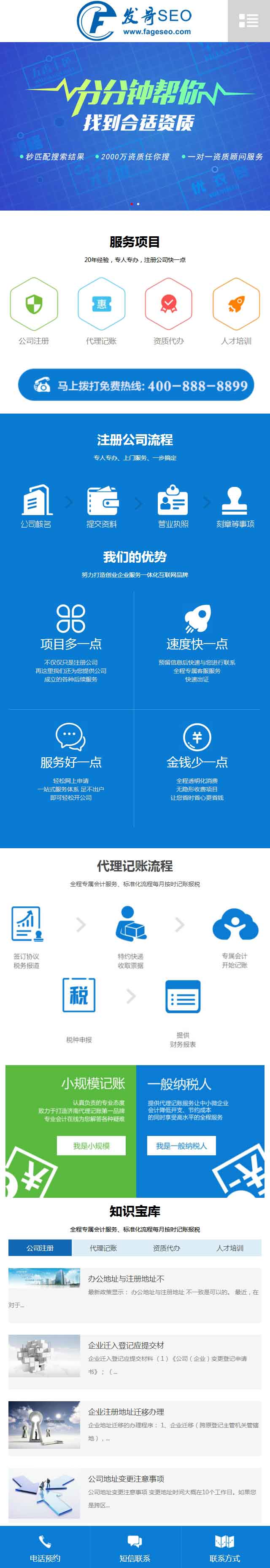Open article 办公地址与注册地址不
270x1568 pixels.
tap(126, 1279)
